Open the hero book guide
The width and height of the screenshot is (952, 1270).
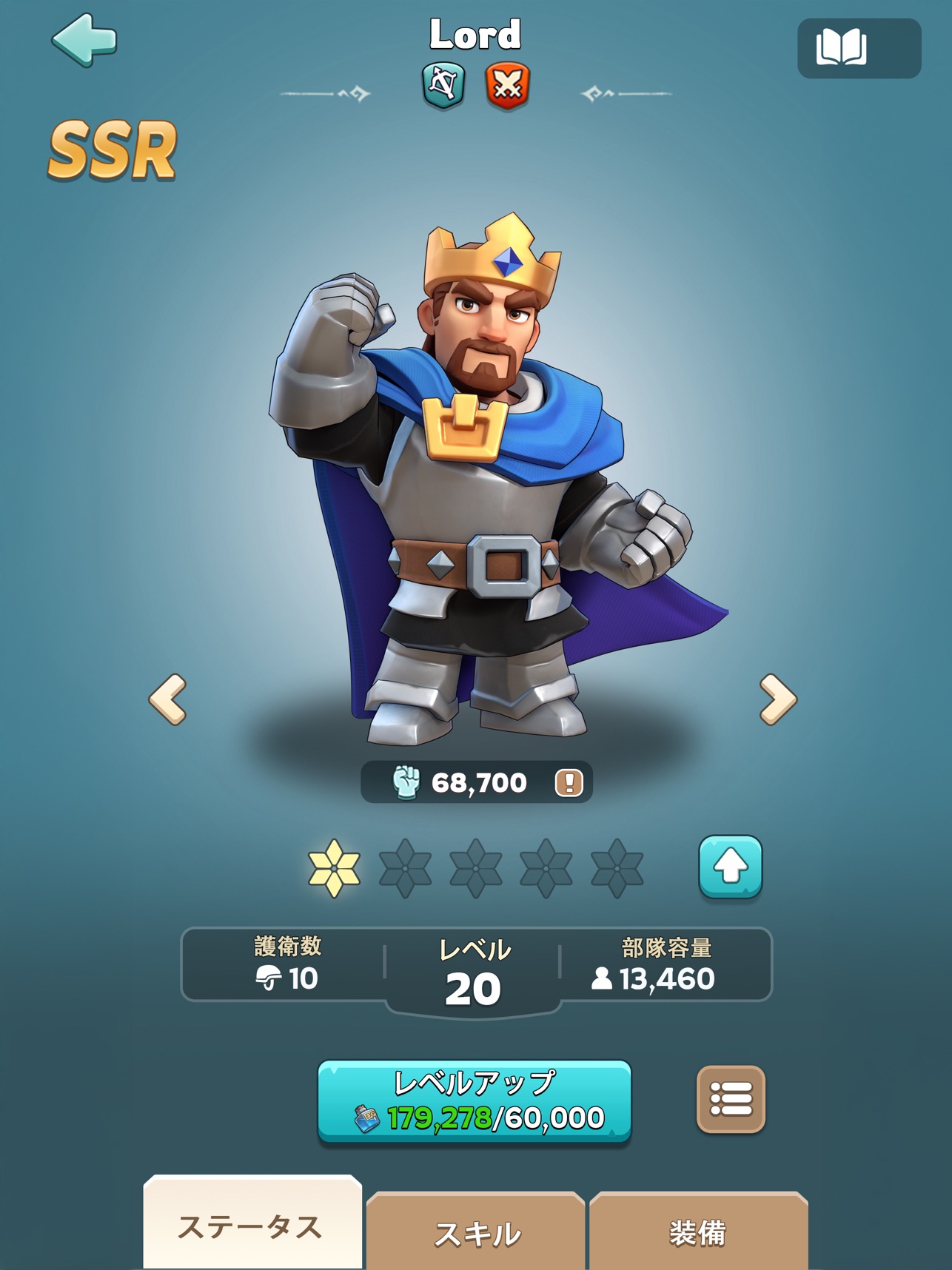[x=858, y=49]
